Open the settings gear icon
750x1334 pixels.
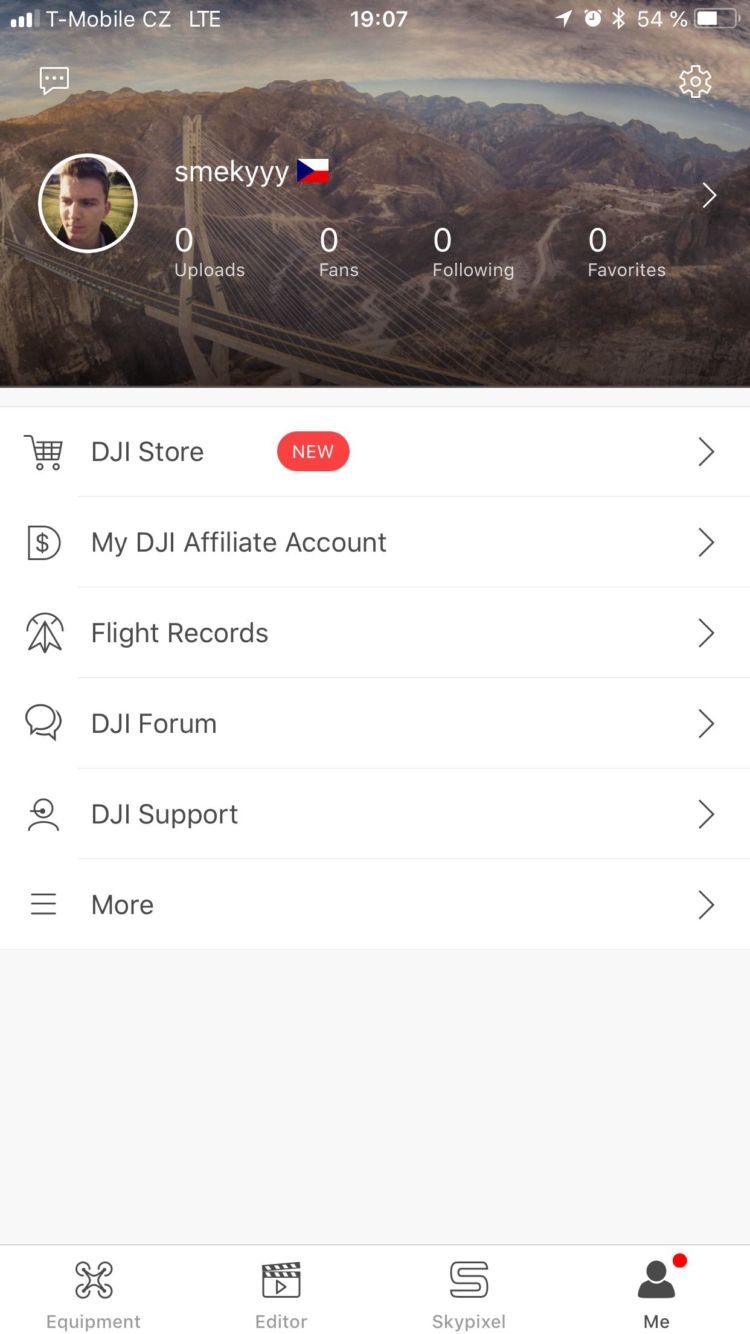(x=695, y=81)
